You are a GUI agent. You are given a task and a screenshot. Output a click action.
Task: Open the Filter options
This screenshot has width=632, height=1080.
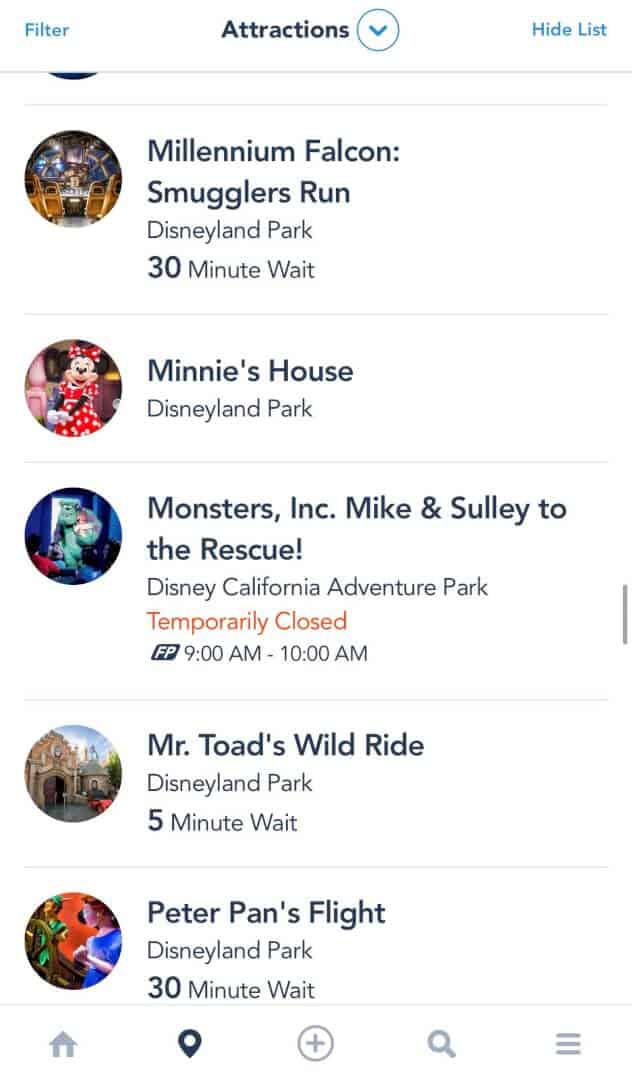47,30
